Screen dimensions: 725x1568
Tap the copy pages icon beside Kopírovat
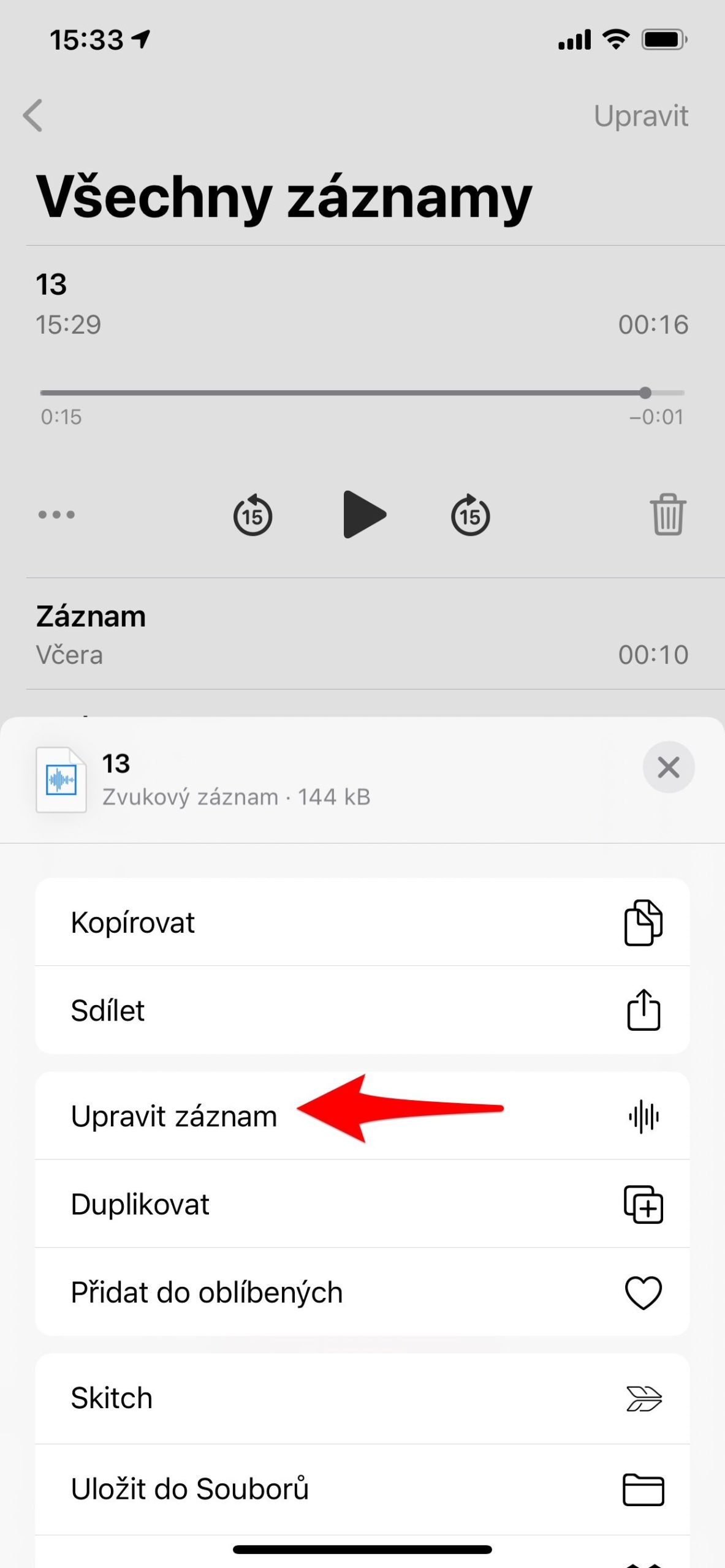pyautogui.click(x=643, y=922)
